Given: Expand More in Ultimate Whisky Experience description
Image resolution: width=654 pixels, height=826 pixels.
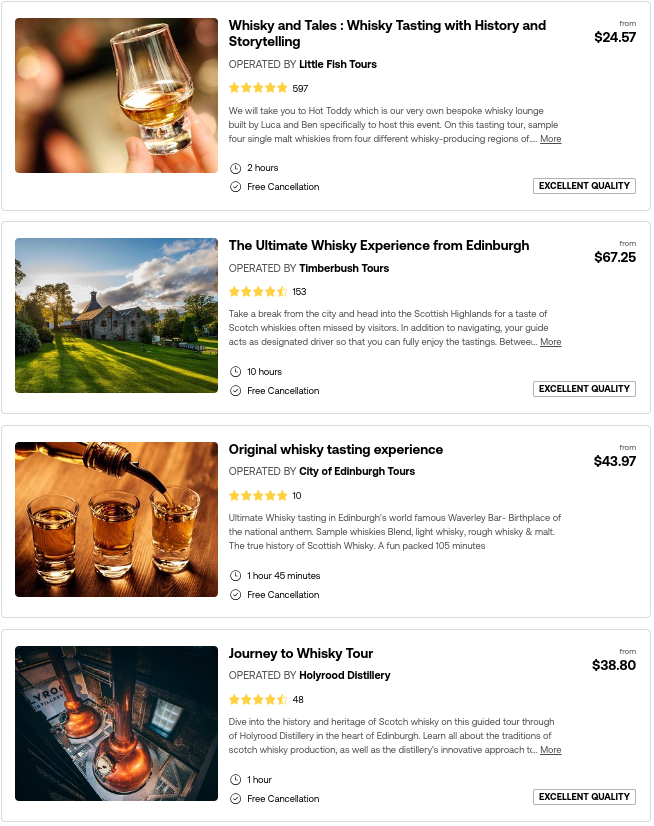Looking at the screenshot, I should tap(551, 342).
